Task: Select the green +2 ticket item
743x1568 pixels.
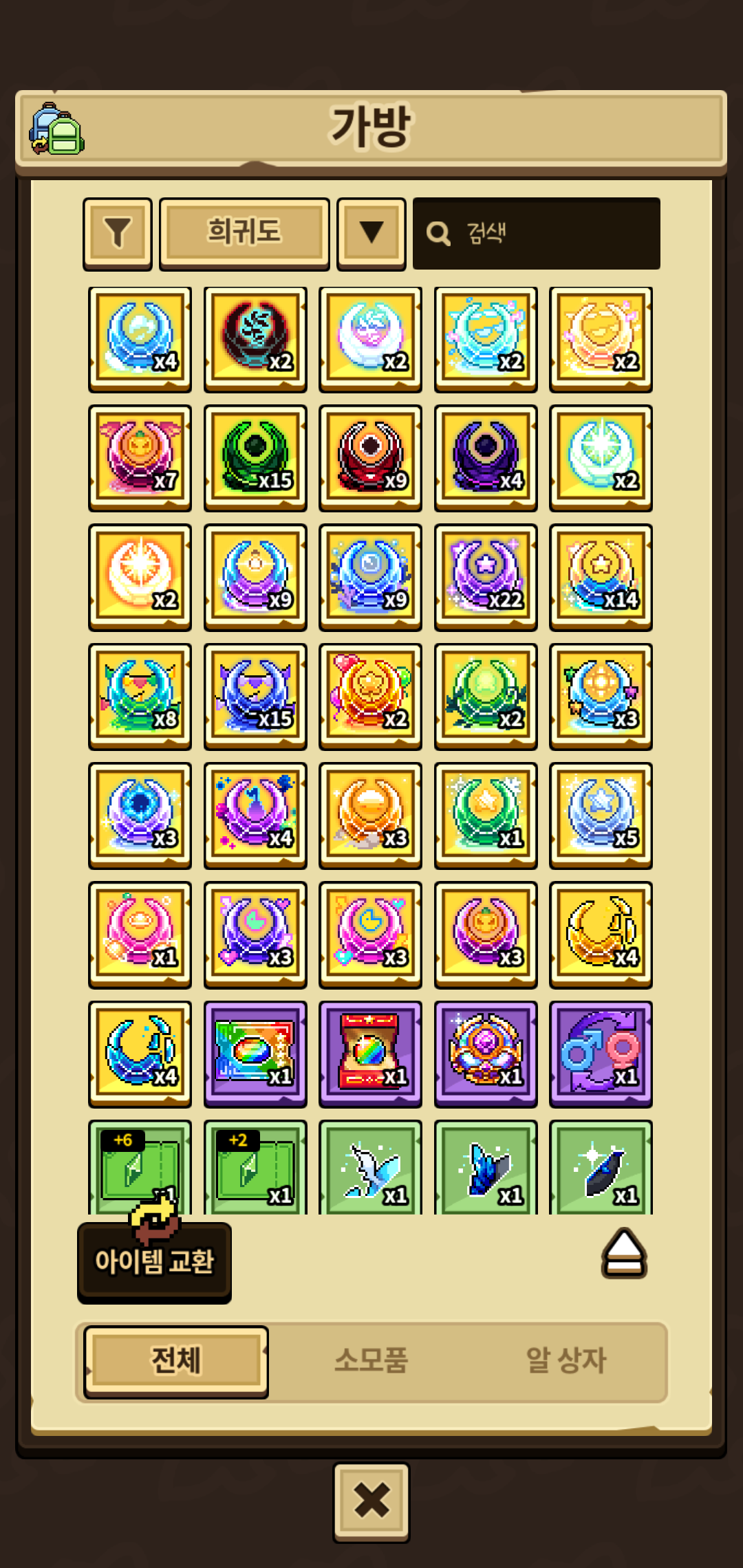Action: (x=255, y=1168)
